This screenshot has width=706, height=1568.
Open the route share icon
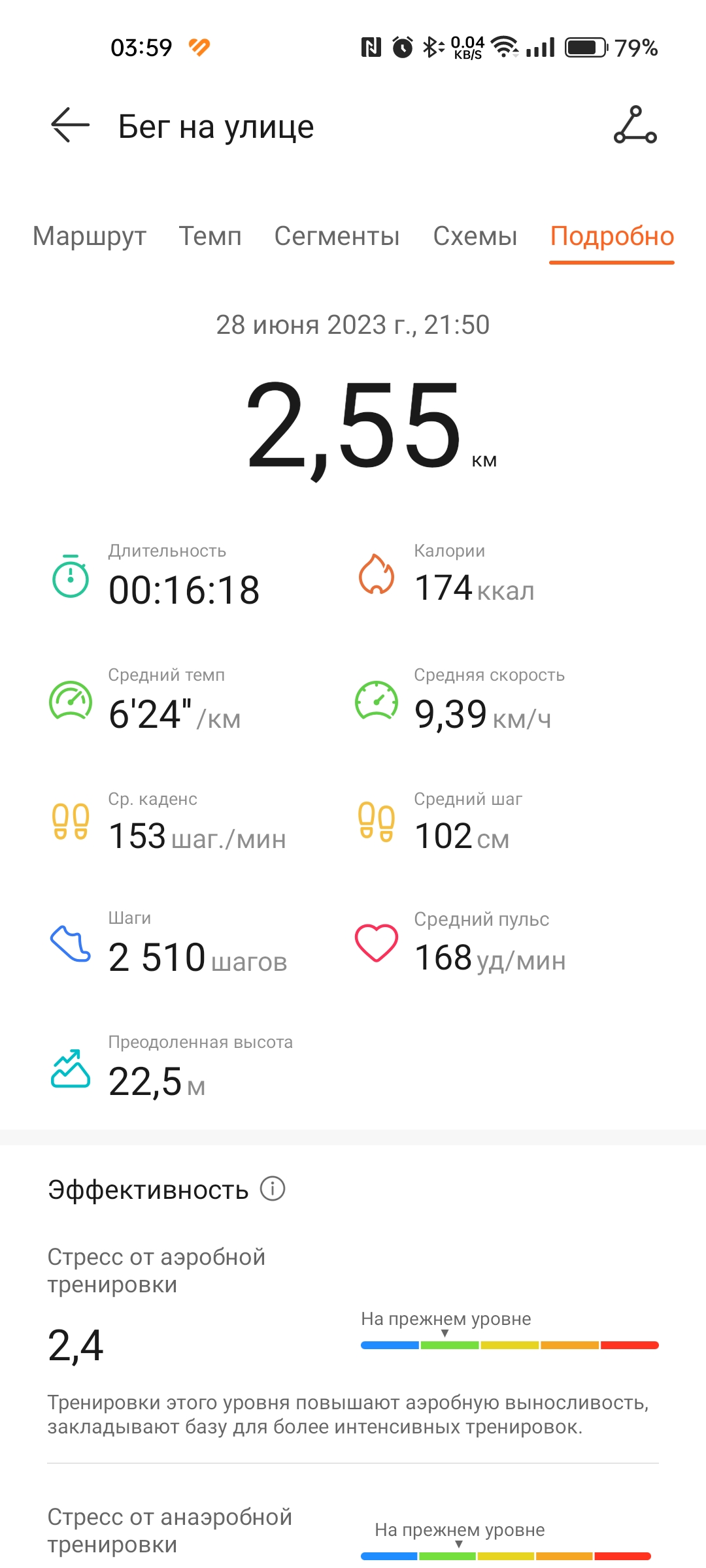coord(635,125)
